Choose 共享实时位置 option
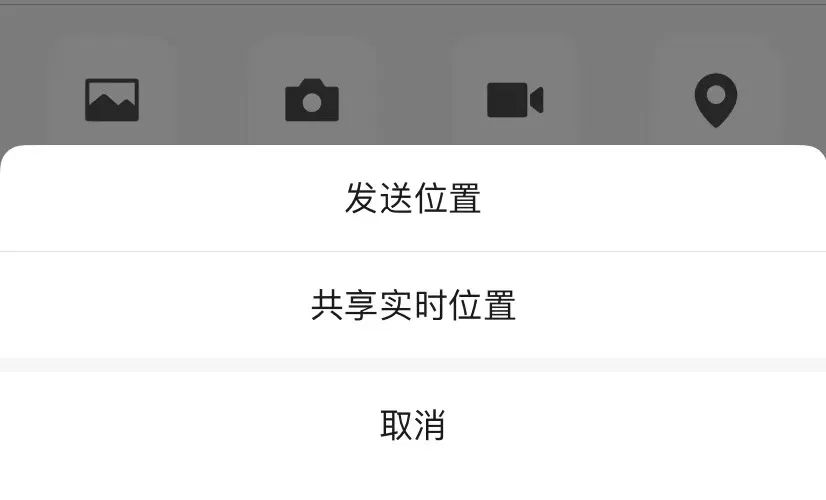 click(413, 305)
